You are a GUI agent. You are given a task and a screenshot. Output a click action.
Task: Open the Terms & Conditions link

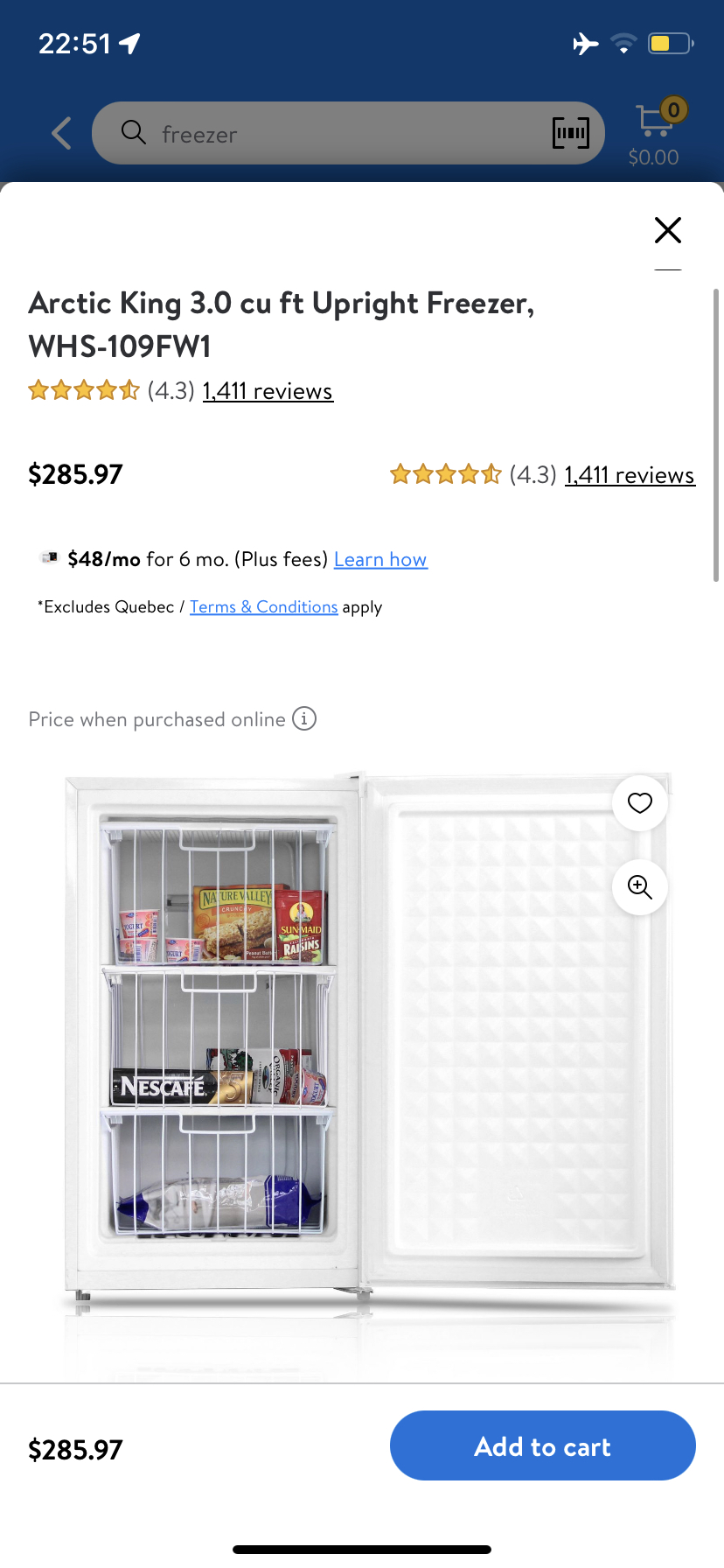click(263, 606)
